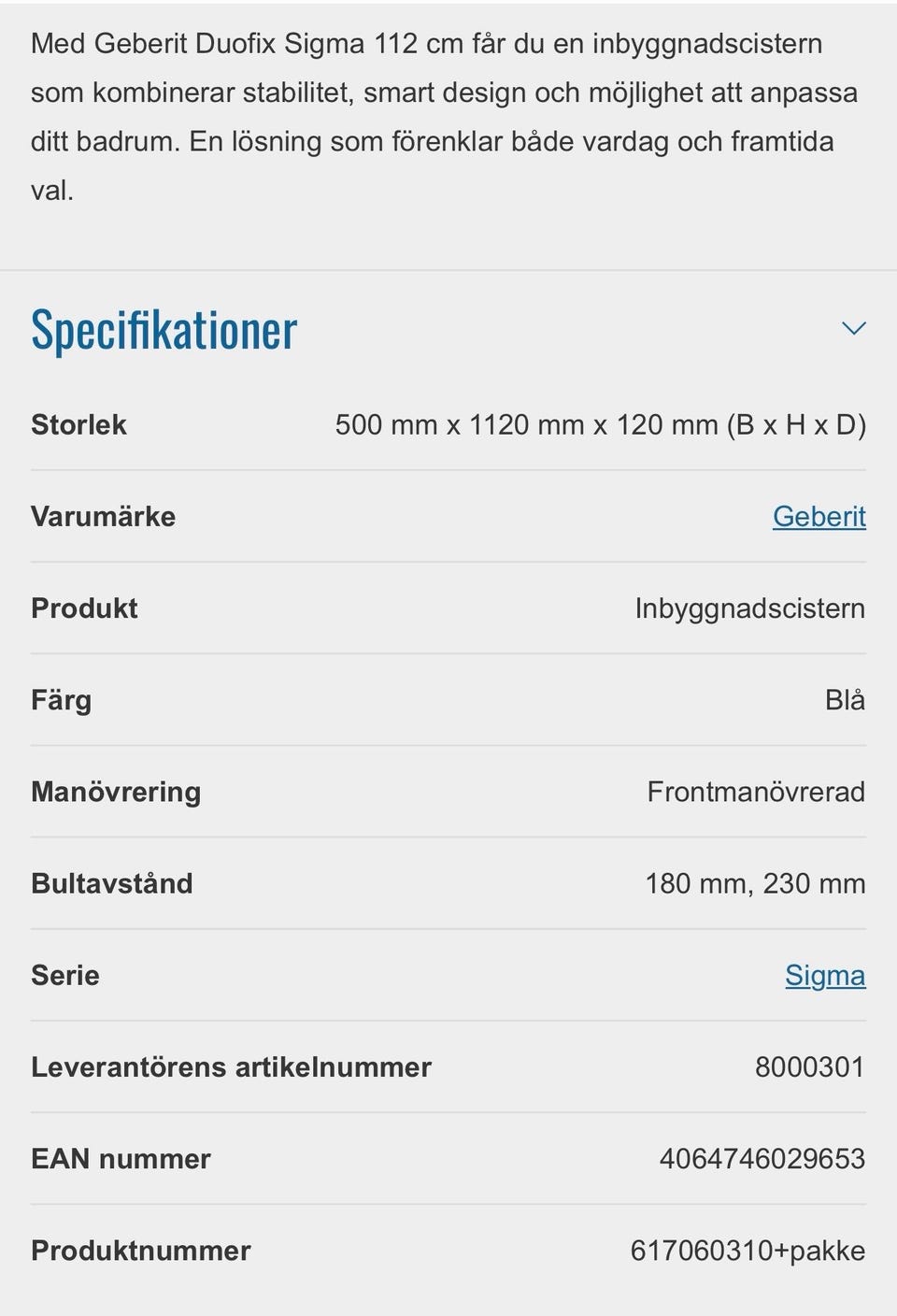
Task: Click the size value 500 mm x 1120 mm
Action: 602,423
